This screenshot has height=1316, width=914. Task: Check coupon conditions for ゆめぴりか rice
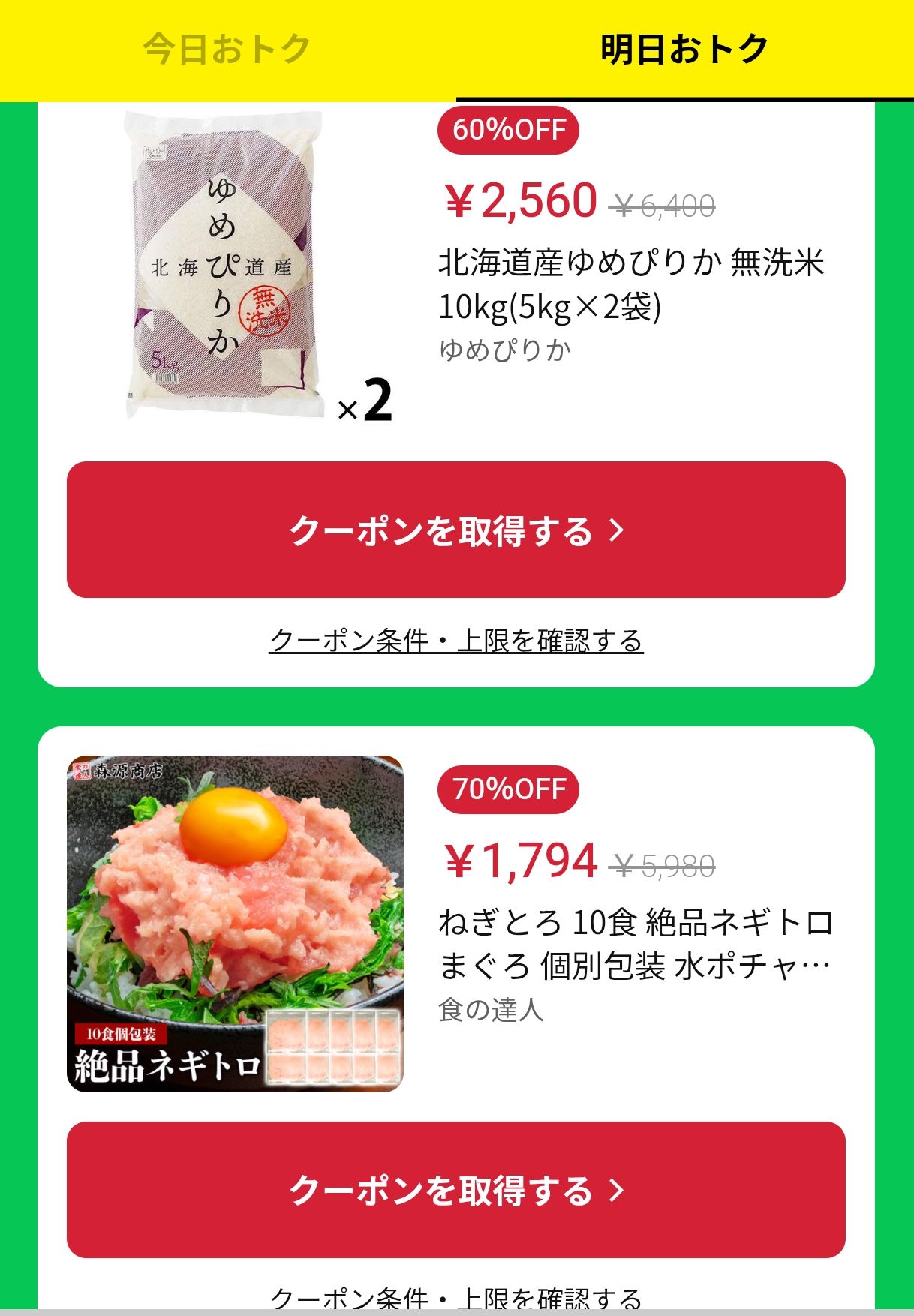coord(456,641)
